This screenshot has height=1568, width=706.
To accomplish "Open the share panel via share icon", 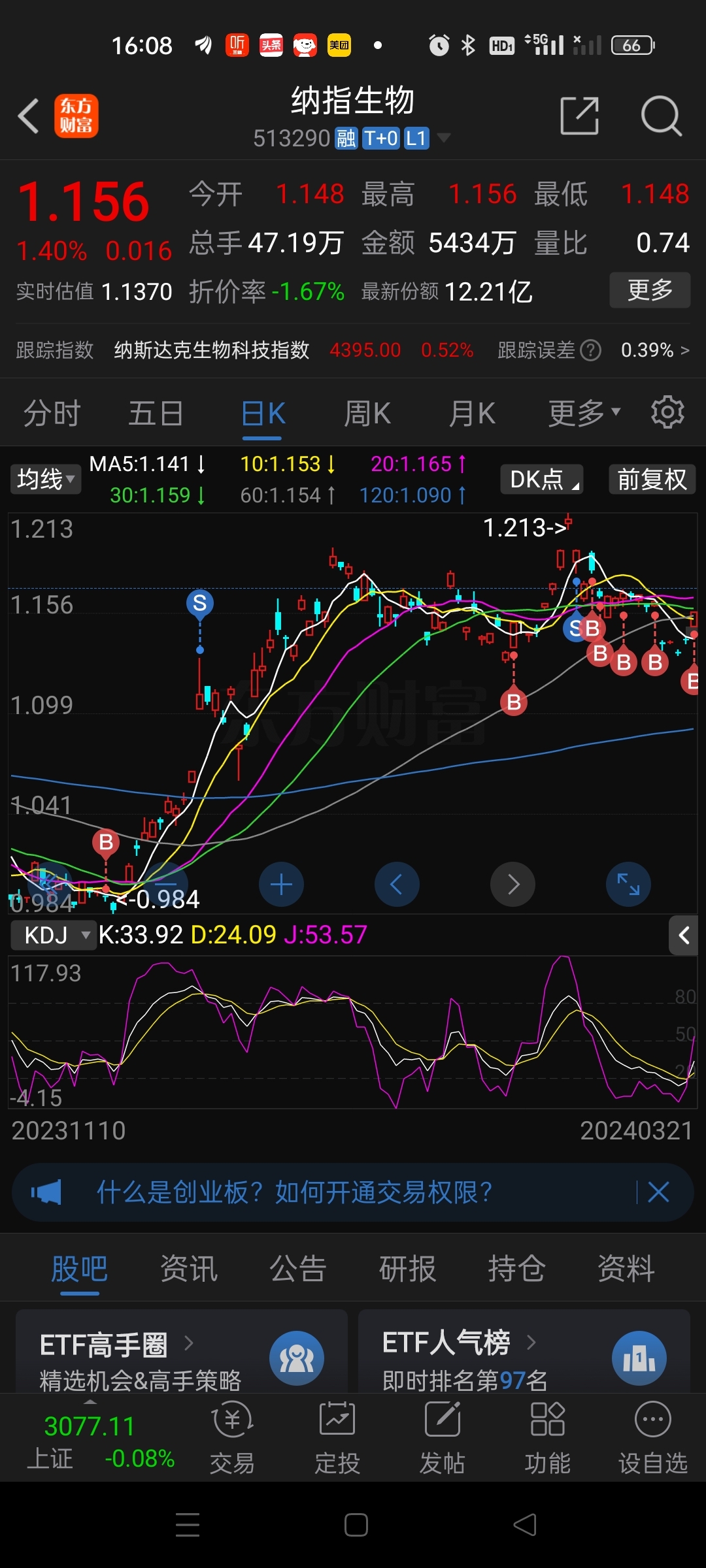I will click(x=580, y=115).
